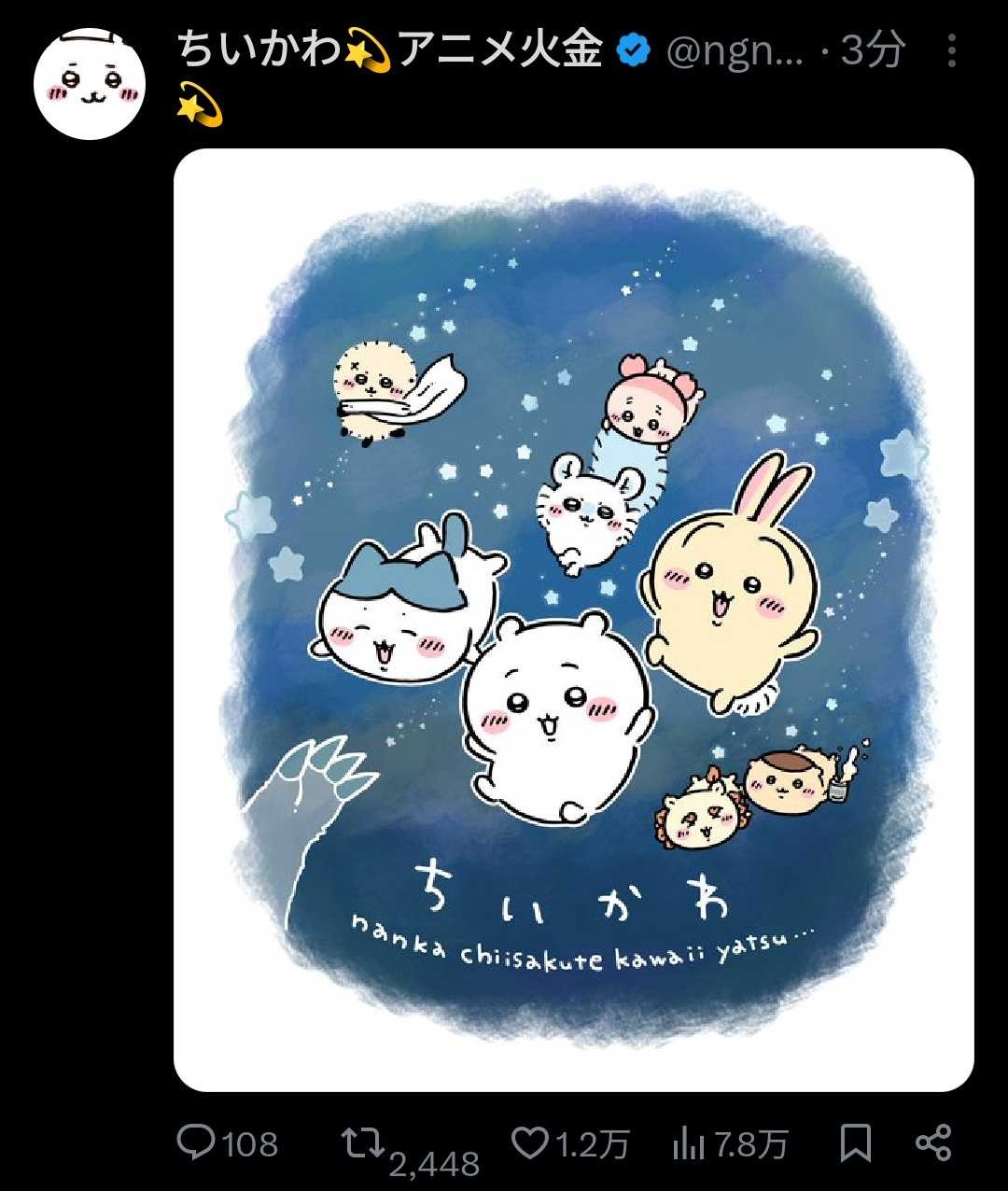View post analytics with 7.8万 views

coord(689,1142)
